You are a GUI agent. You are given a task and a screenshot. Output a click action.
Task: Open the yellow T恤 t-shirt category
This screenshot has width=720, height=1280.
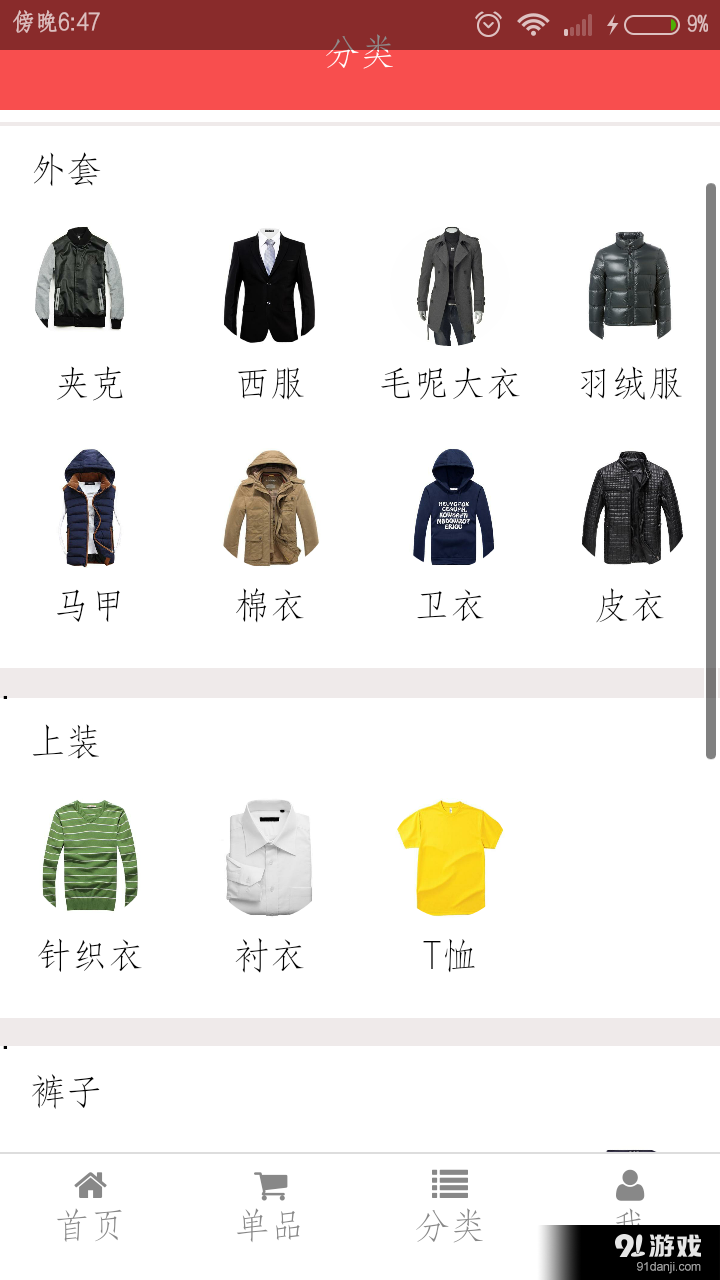tap(450, 857)
